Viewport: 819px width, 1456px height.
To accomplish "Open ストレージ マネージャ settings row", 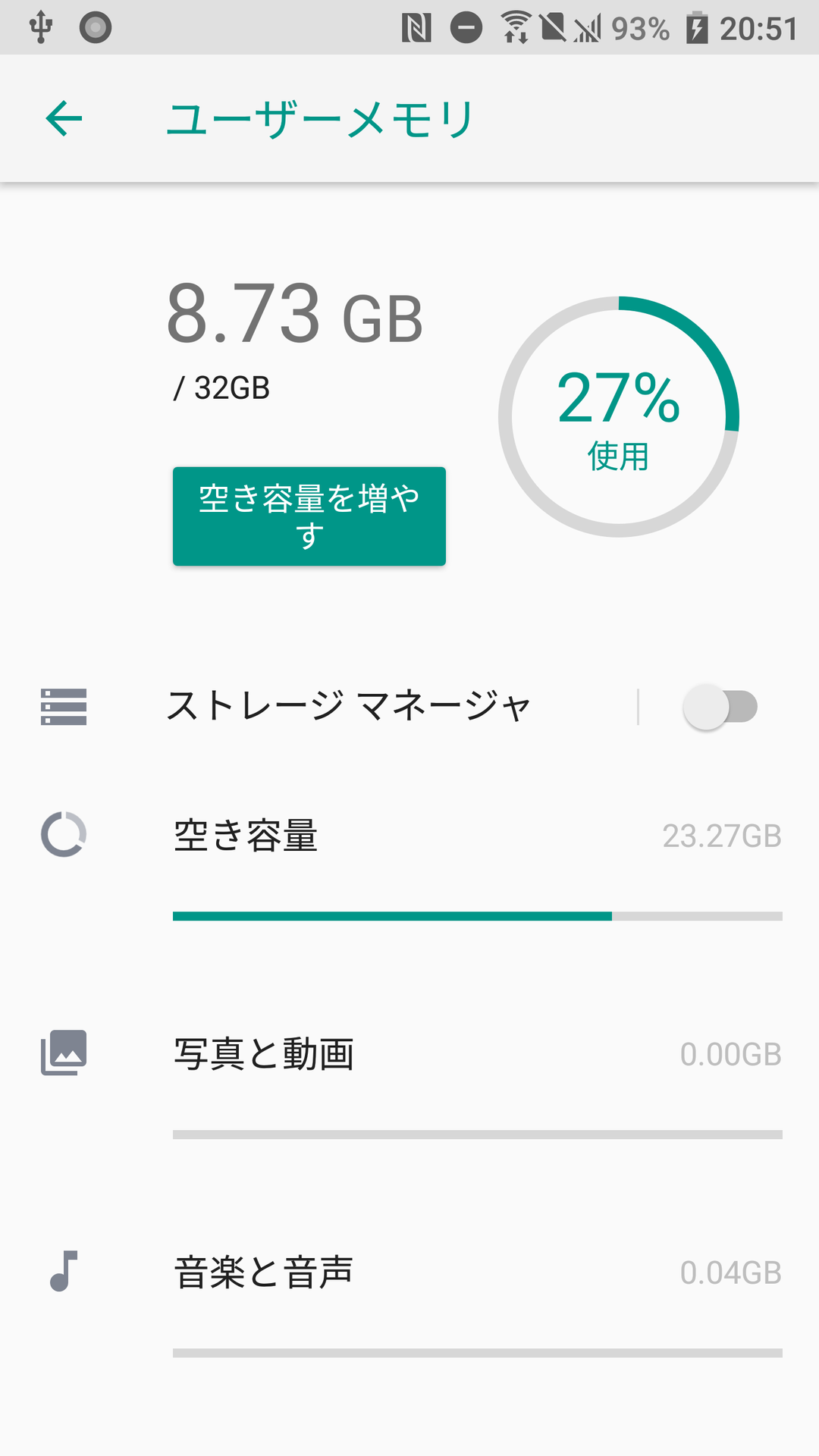I will 318,707.
